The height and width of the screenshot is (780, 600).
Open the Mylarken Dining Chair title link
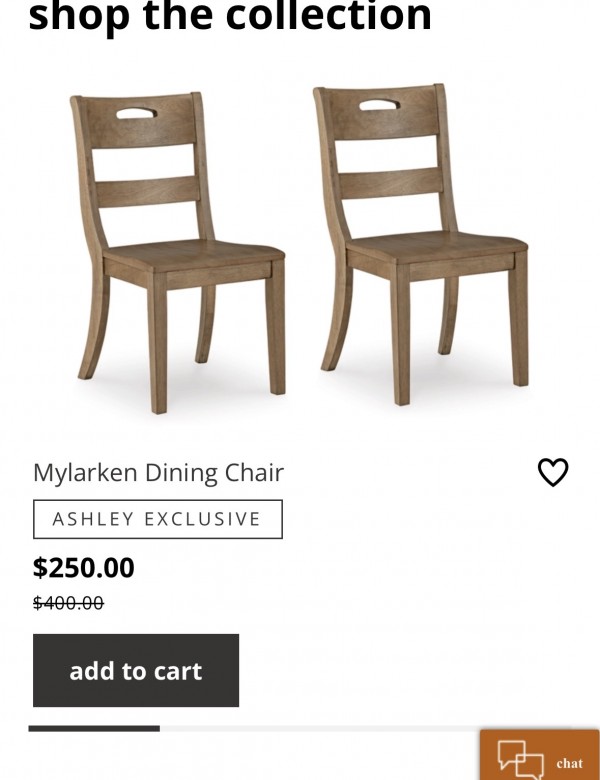[x=158, y=472]
